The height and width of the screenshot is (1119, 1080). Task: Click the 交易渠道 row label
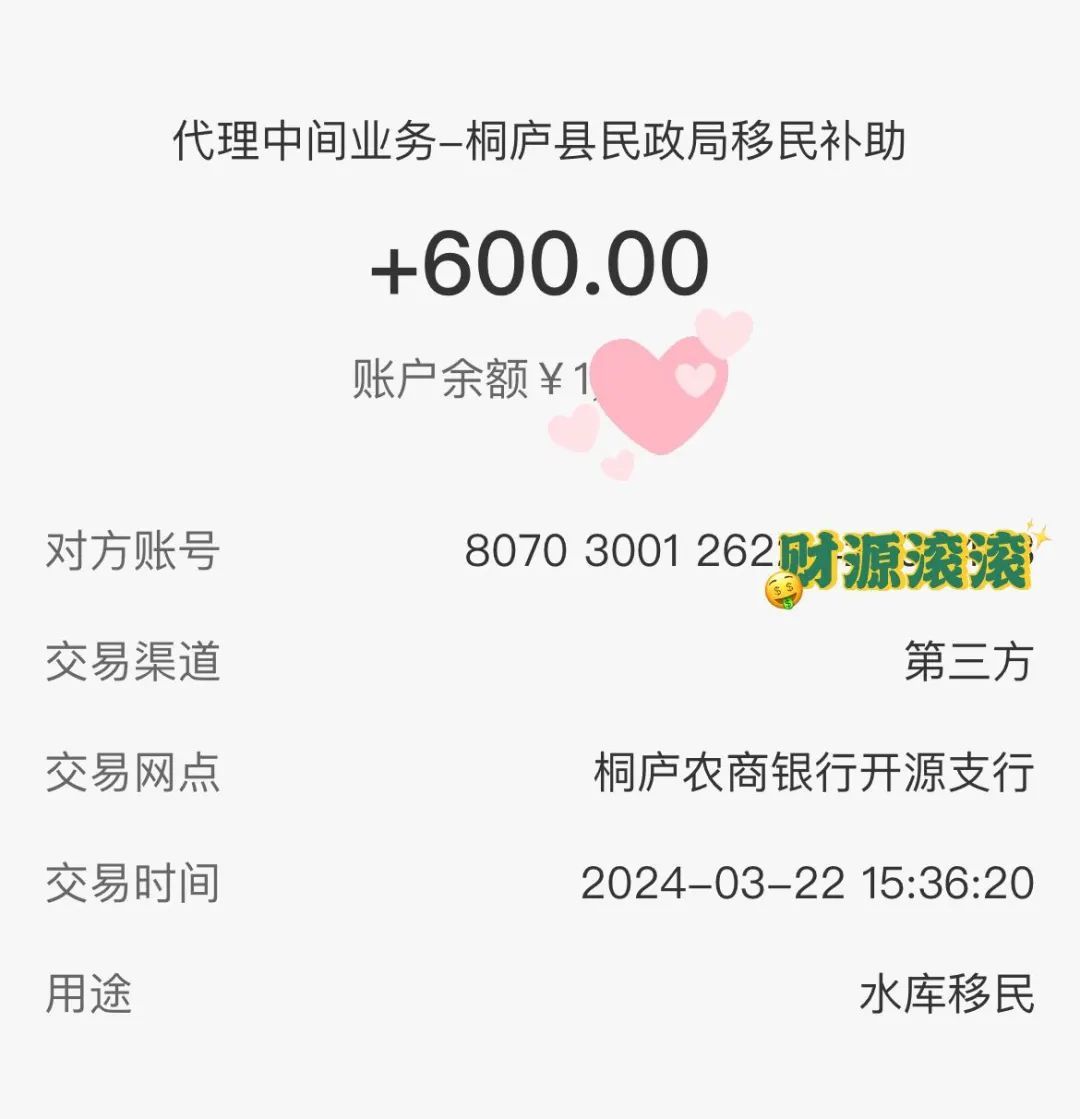tap(131, 661)
